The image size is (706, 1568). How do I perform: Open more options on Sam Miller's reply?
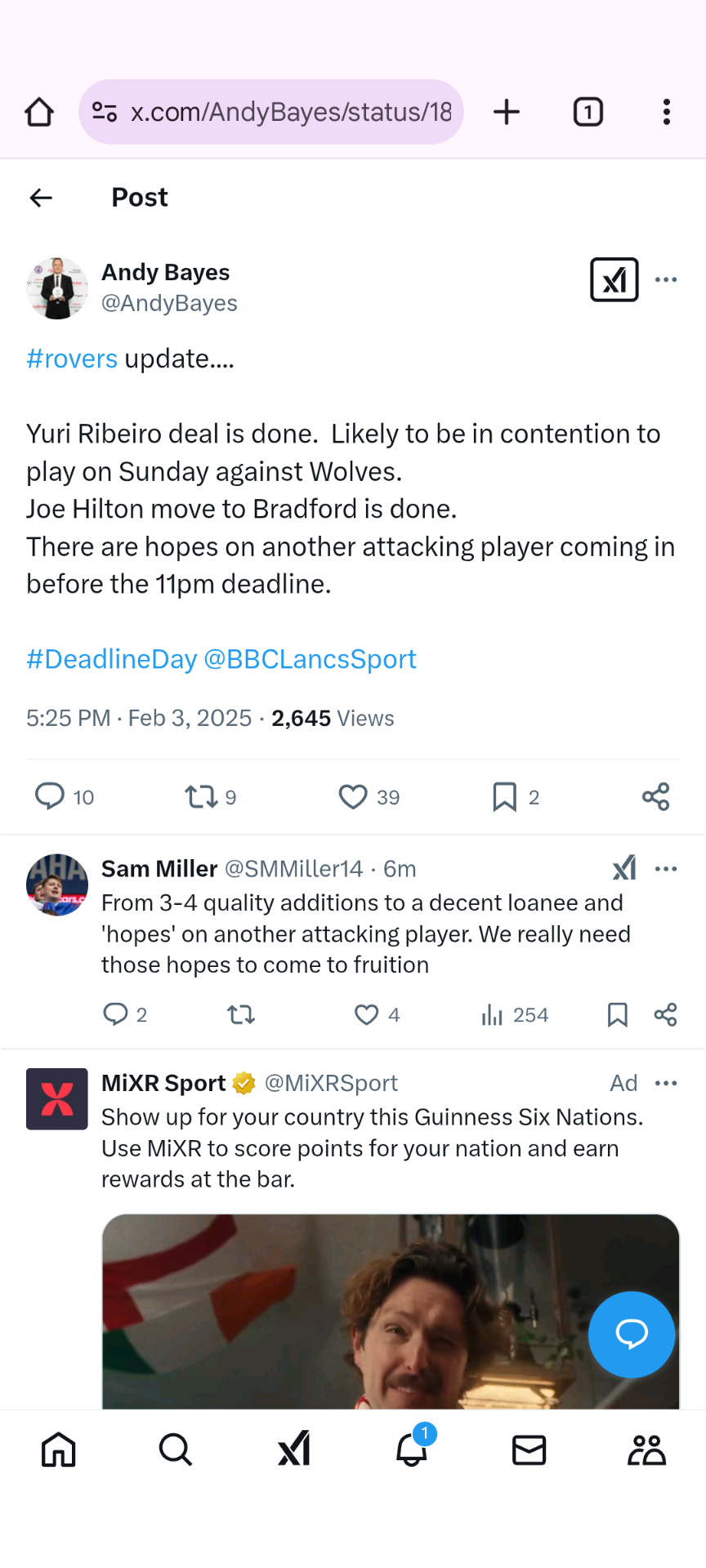click(666, 869)
